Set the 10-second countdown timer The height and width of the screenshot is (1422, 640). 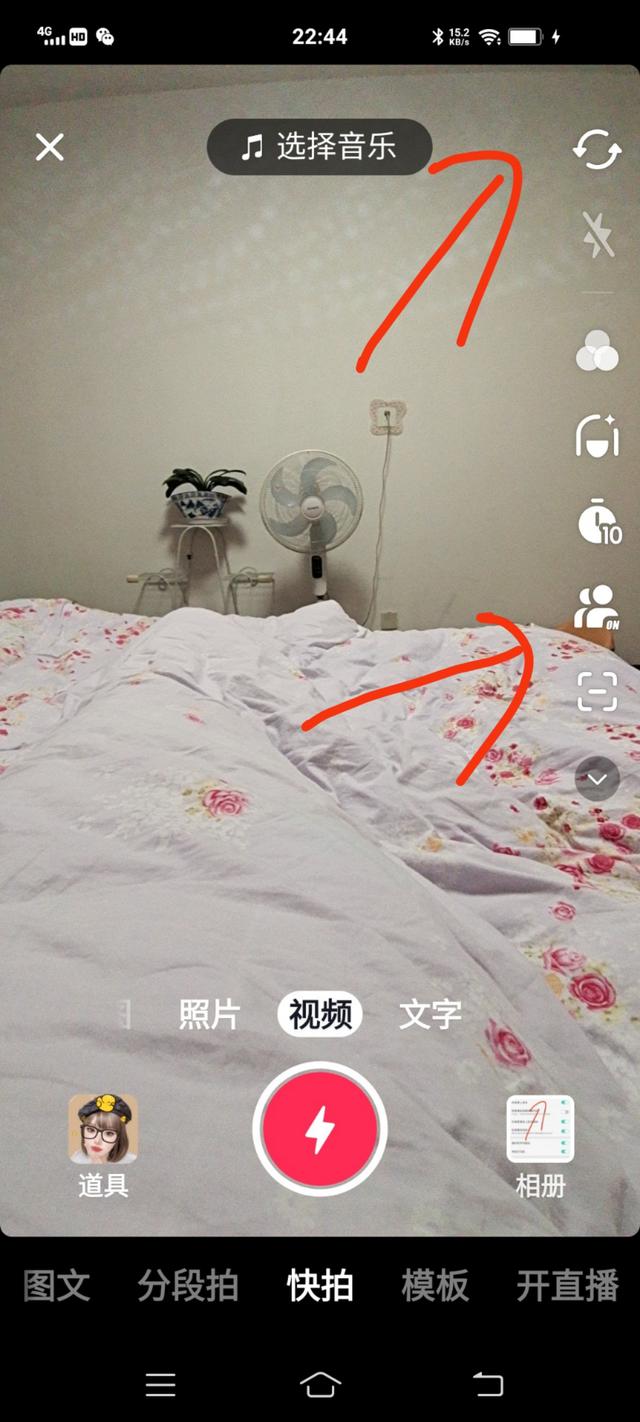(x=597, y=521)
